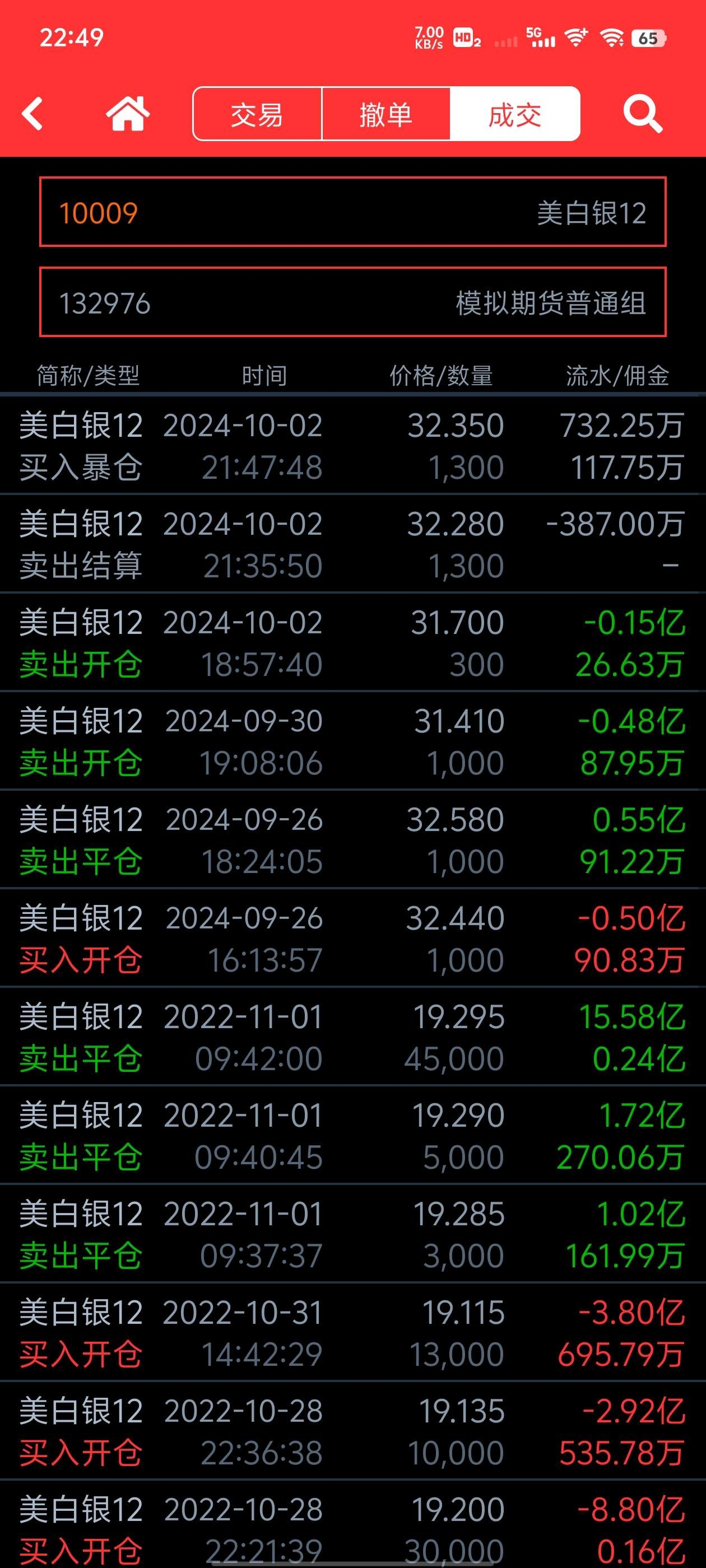Open the 卖出平仓 record at 18:24:05
The image size is (706, 1568).
352,840
